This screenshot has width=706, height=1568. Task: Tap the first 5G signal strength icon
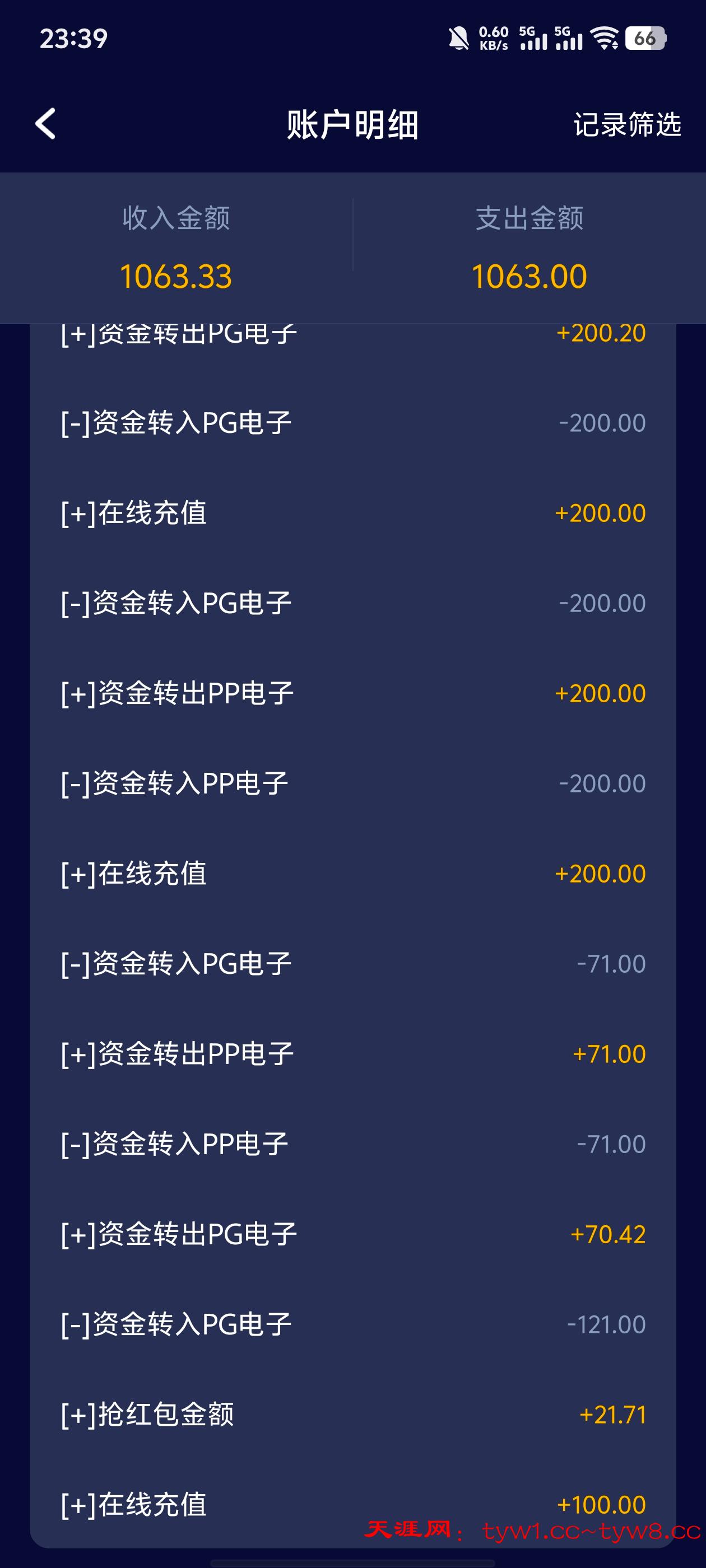pyautogui.click(x=534, y=38)
